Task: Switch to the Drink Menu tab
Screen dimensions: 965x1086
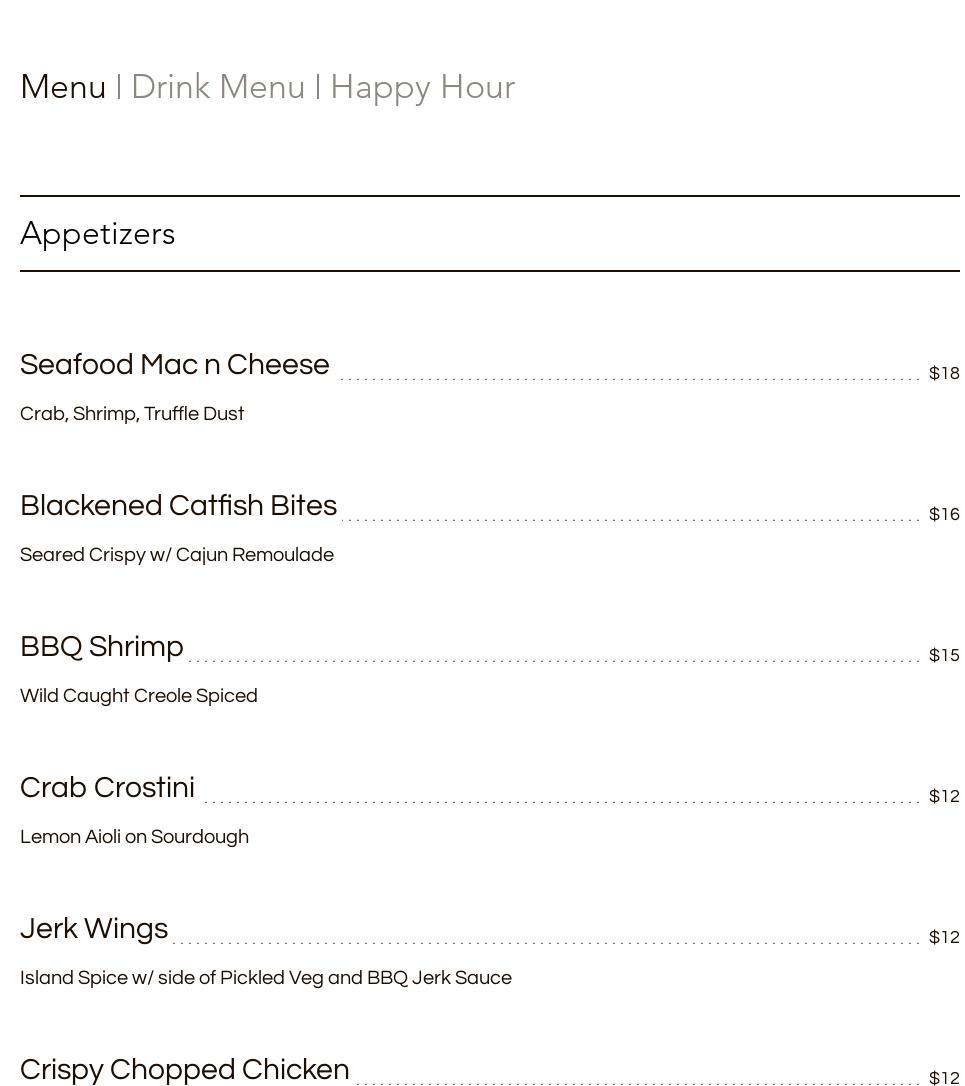Action: click(218, 87)
